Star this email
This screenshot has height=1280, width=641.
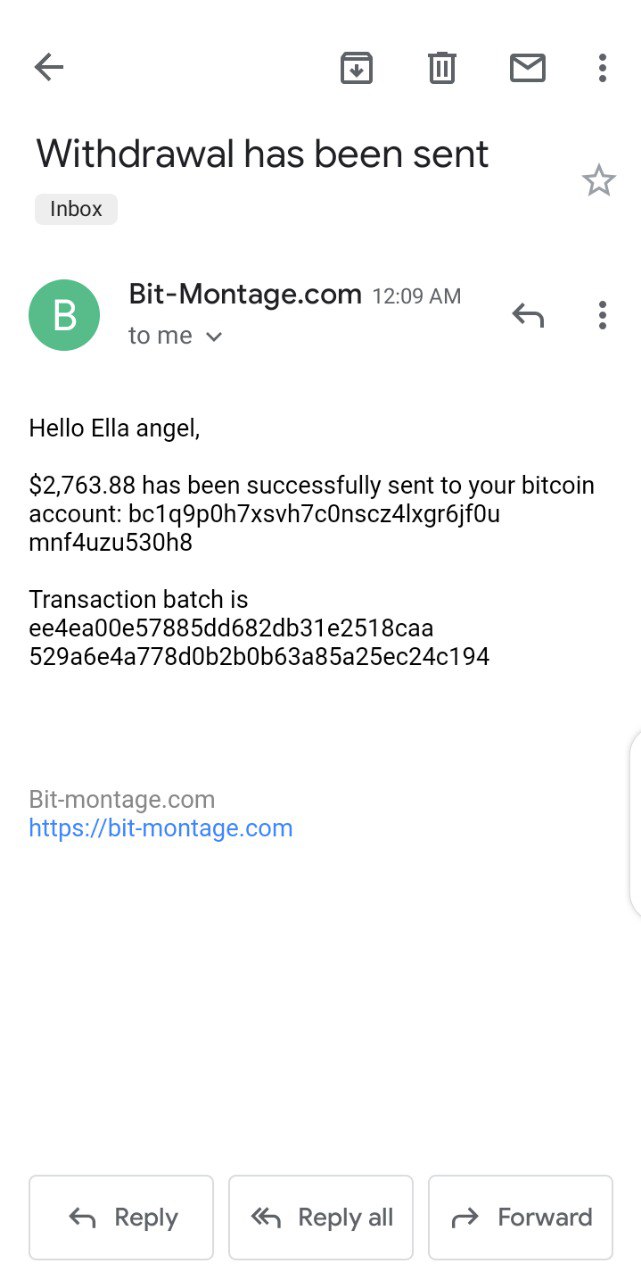point(598,182)
